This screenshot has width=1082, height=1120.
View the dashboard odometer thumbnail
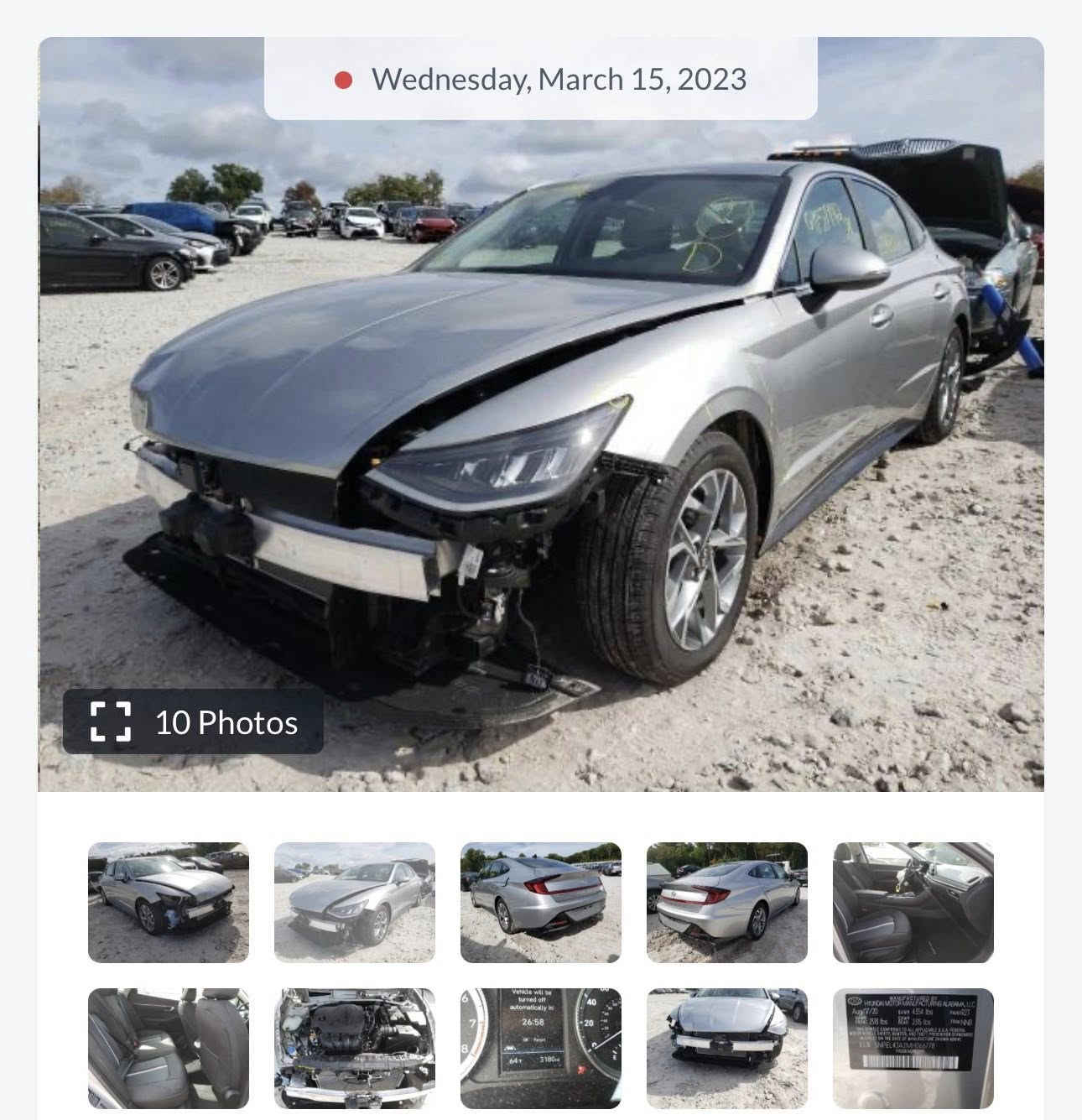[x=541, y=1048]
